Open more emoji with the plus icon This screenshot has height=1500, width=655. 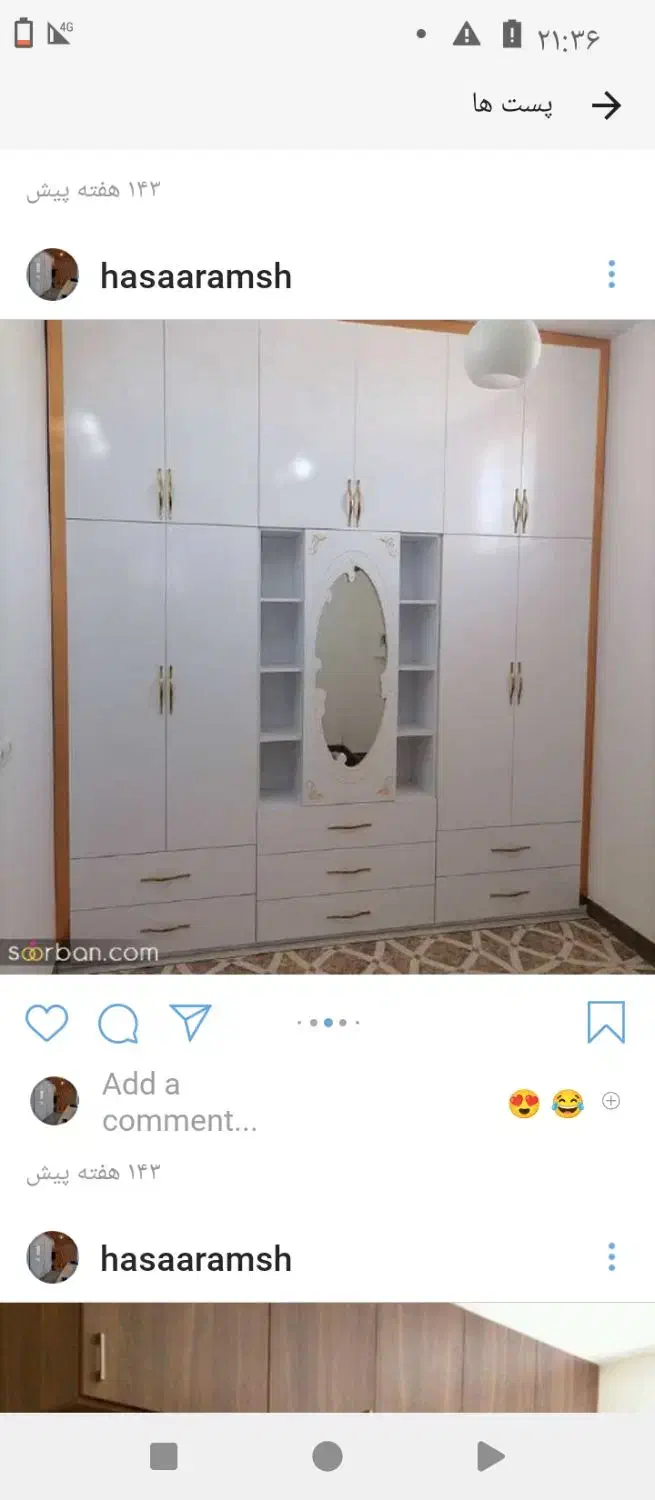point(611,1101)
